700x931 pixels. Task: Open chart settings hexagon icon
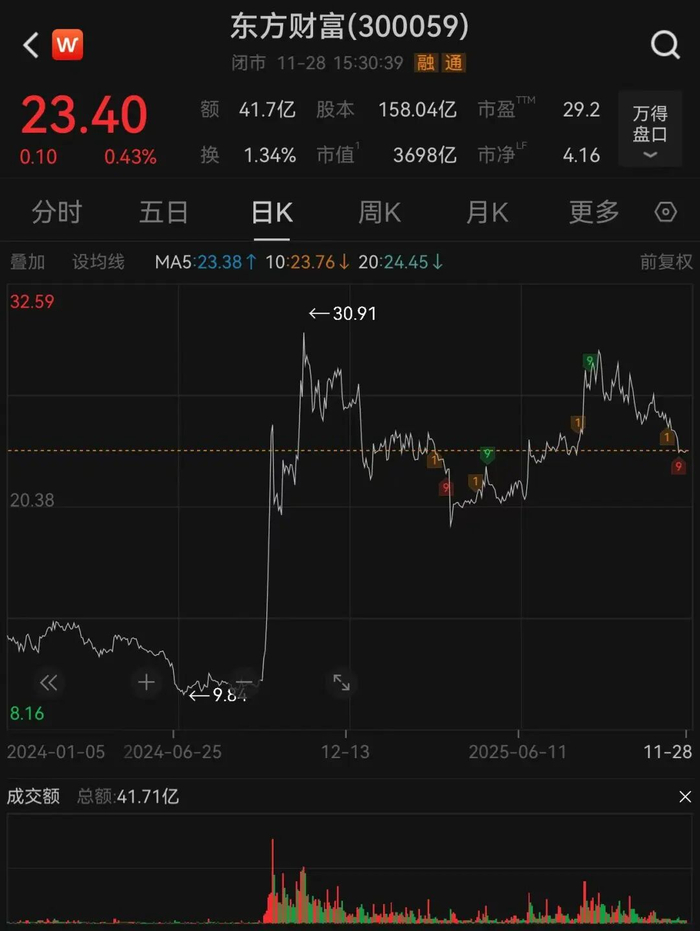coord(665,212)
